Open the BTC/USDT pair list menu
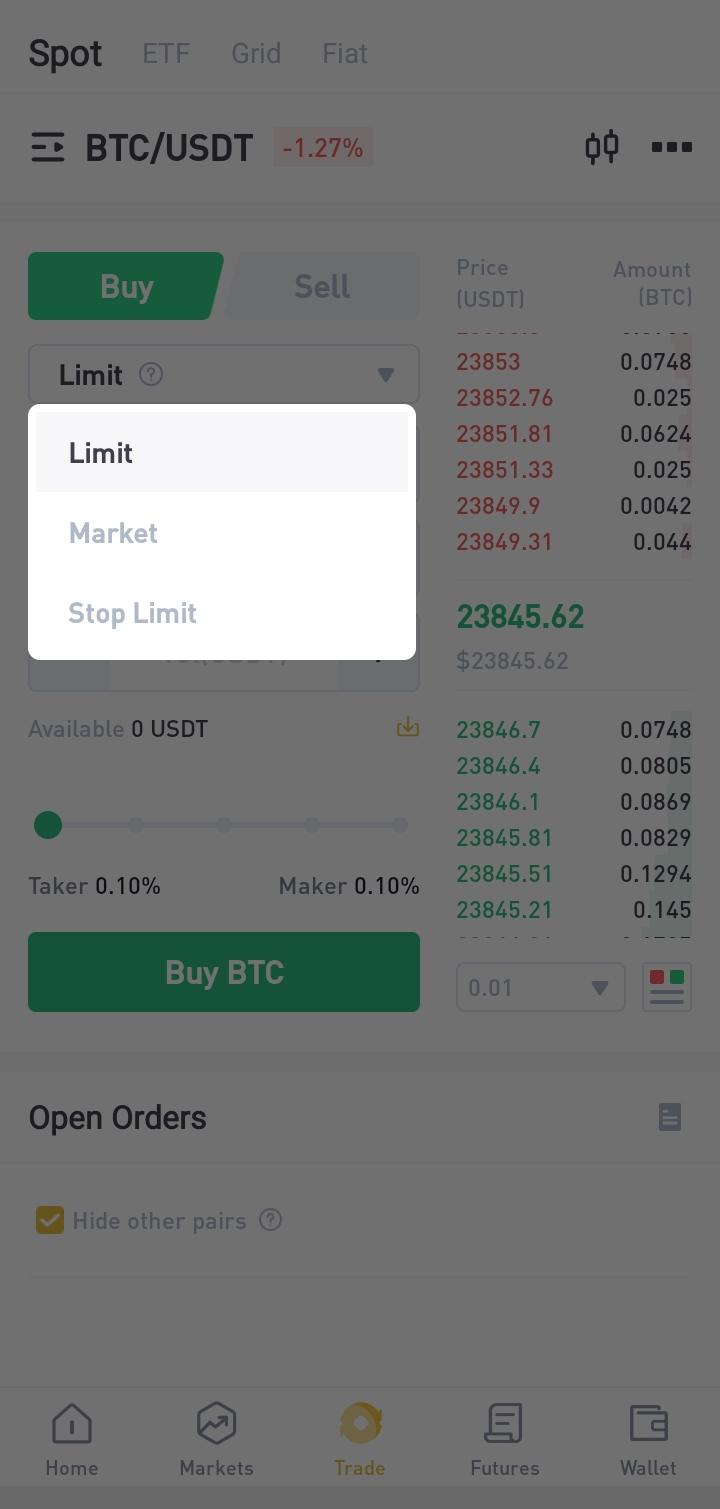Screen dimensions: 720x1509 click(x=48, y=148)
